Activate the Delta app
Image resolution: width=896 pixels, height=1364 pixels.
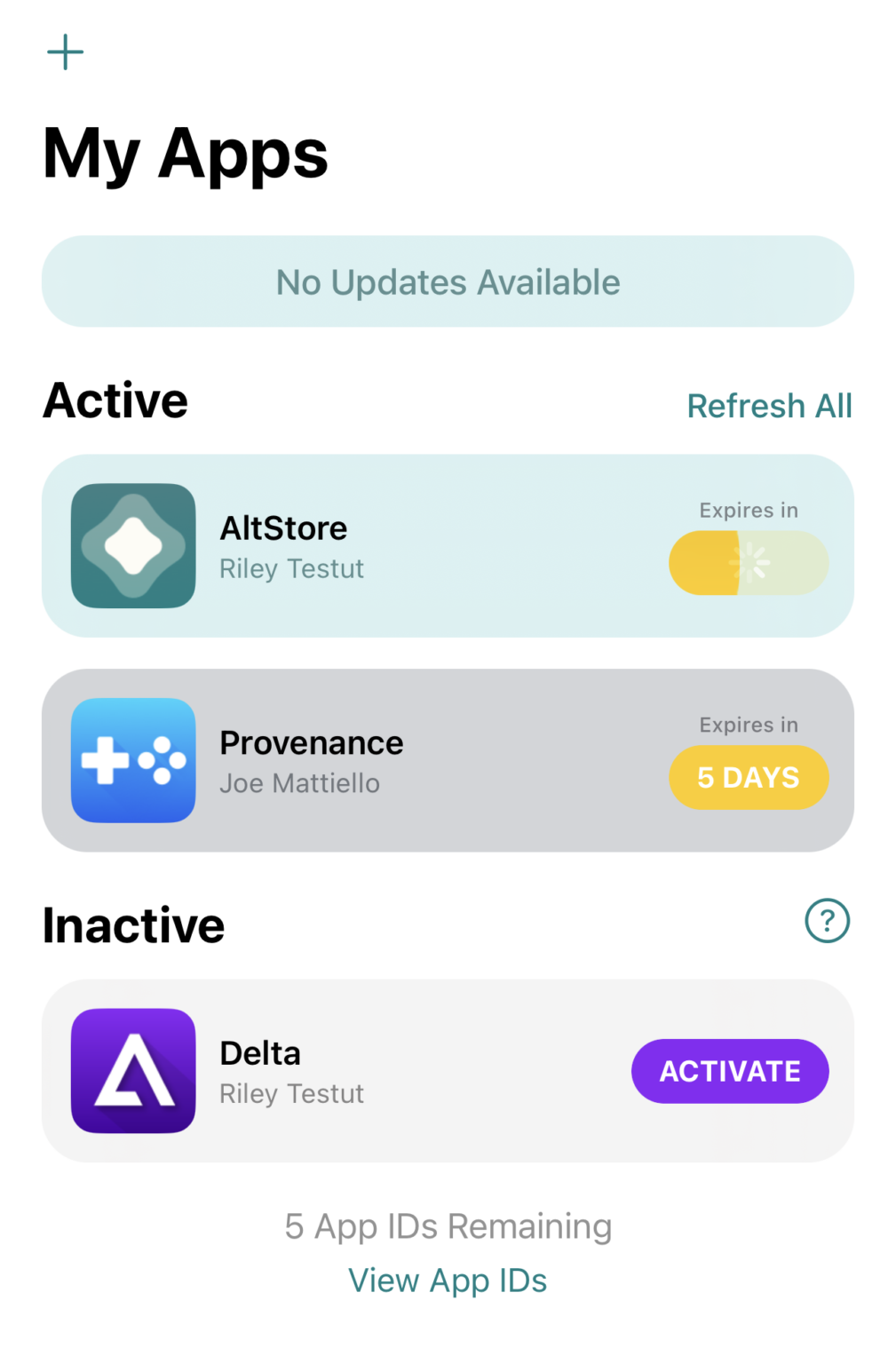[730, 1071]
